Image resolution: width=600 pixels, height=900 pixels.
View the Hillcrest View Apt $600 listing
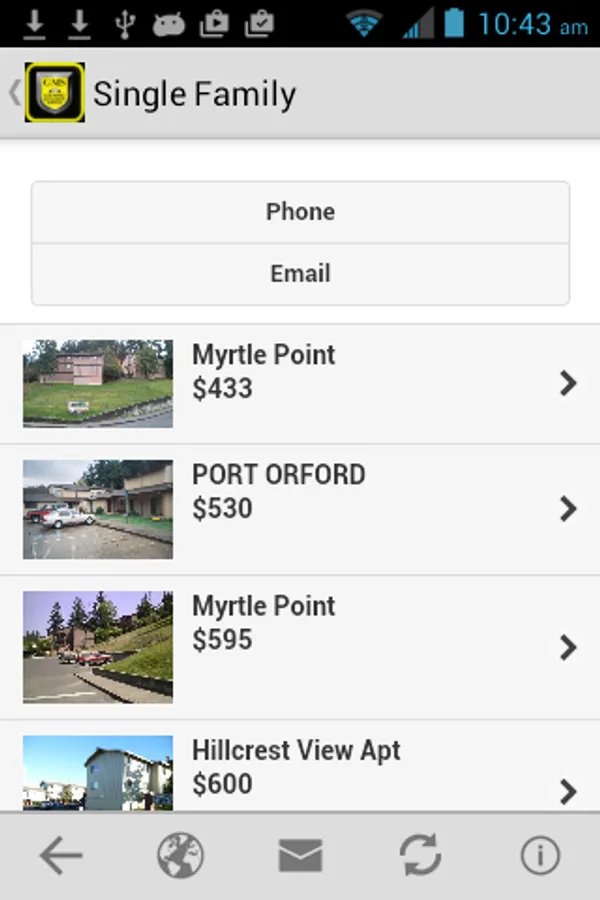tap(300, 770)
